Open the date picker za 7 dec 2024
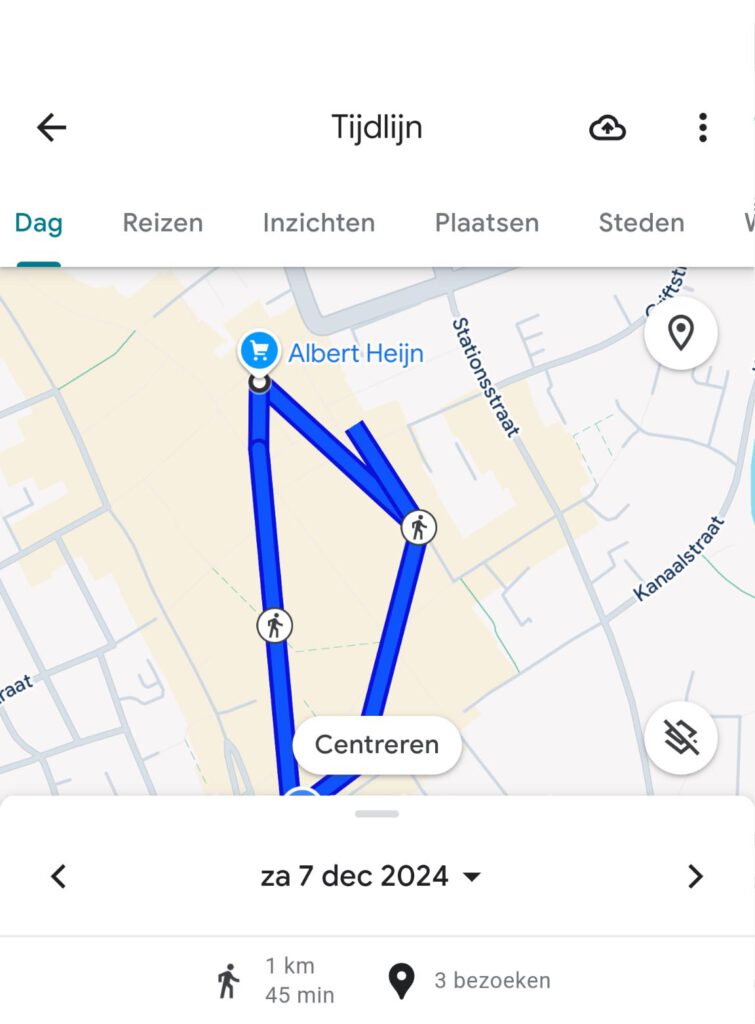This screenshot has height=1024, width=755. pyautogui.click(x=370, y=877)
